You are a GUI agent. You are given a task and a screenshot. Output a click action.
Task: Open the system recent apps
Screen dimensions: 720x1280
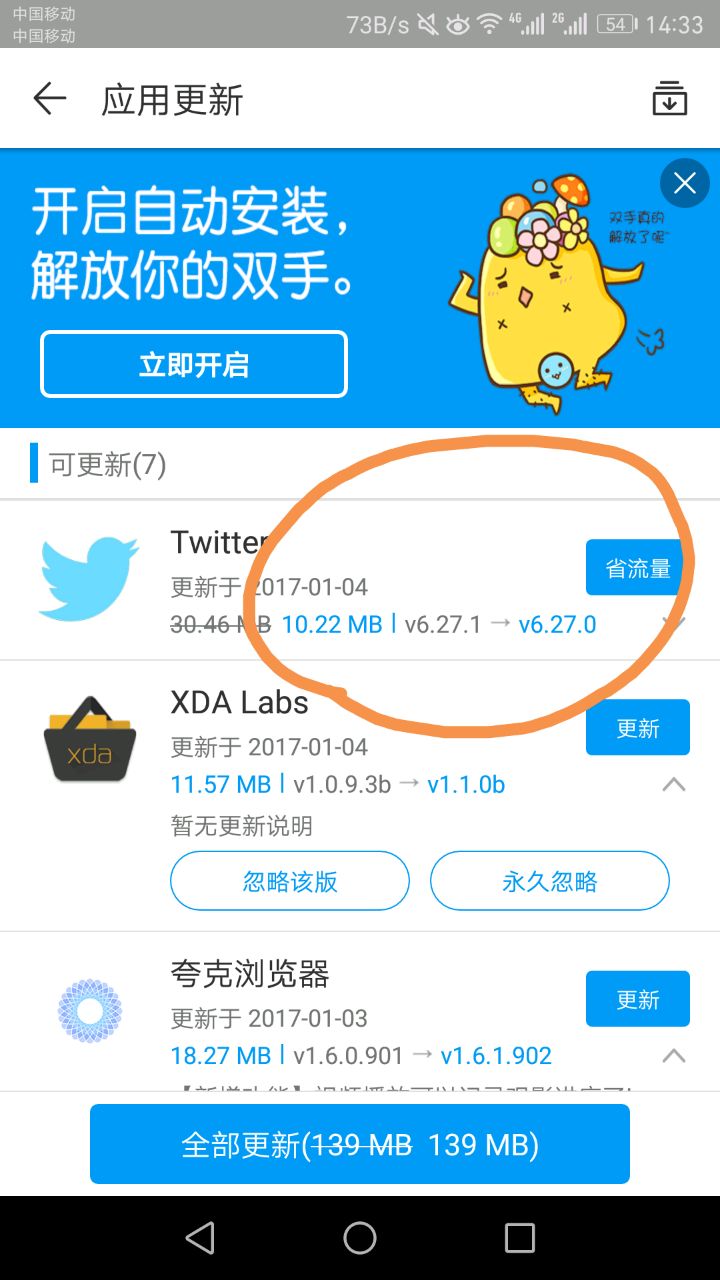(520, 1238)
